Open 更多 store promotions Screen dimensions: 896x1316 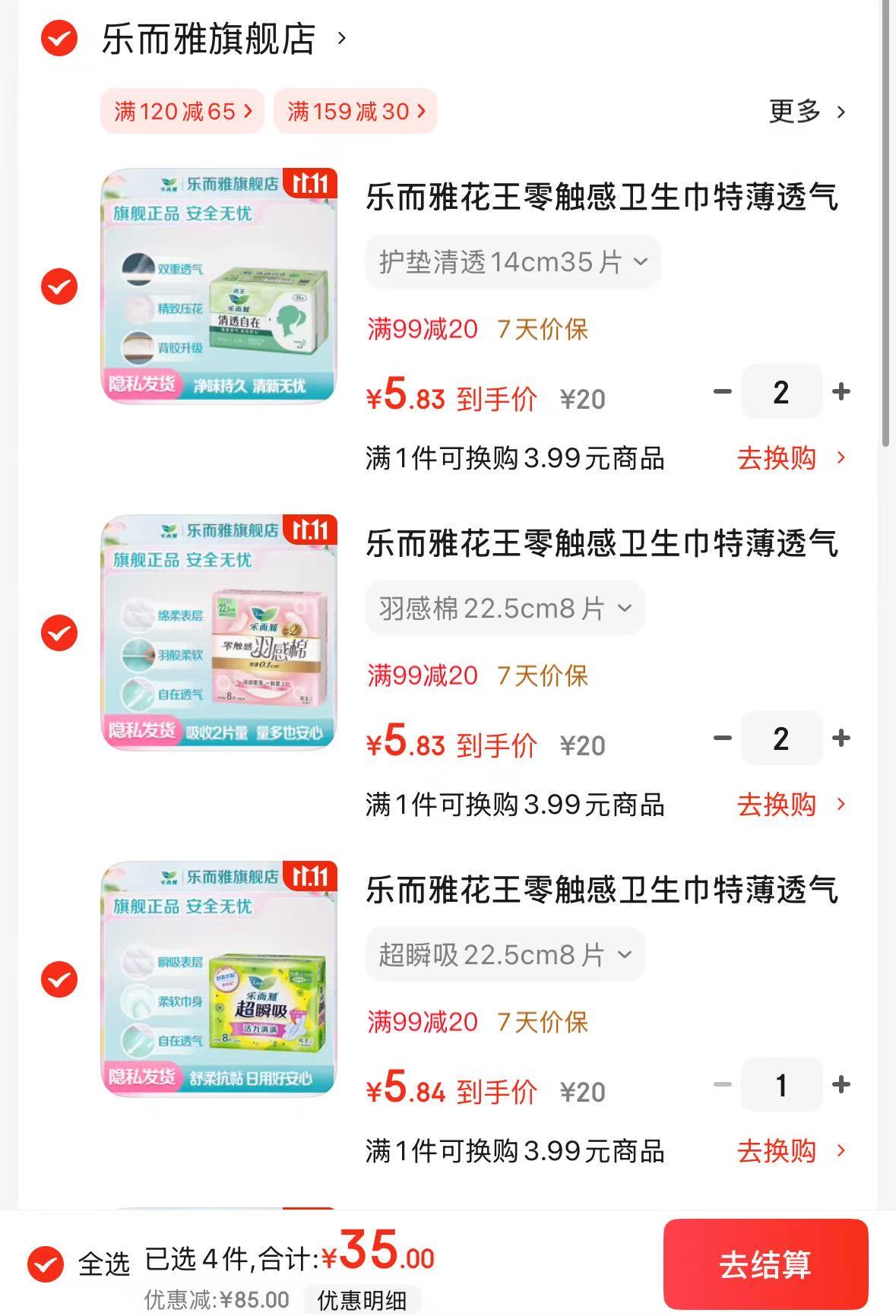pos(806,112)
